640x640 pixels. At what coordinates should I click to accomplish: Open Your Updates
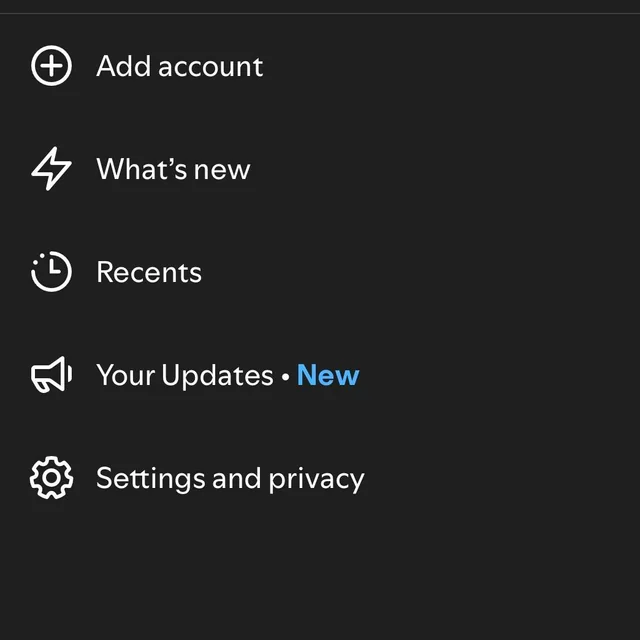[185, 376]
